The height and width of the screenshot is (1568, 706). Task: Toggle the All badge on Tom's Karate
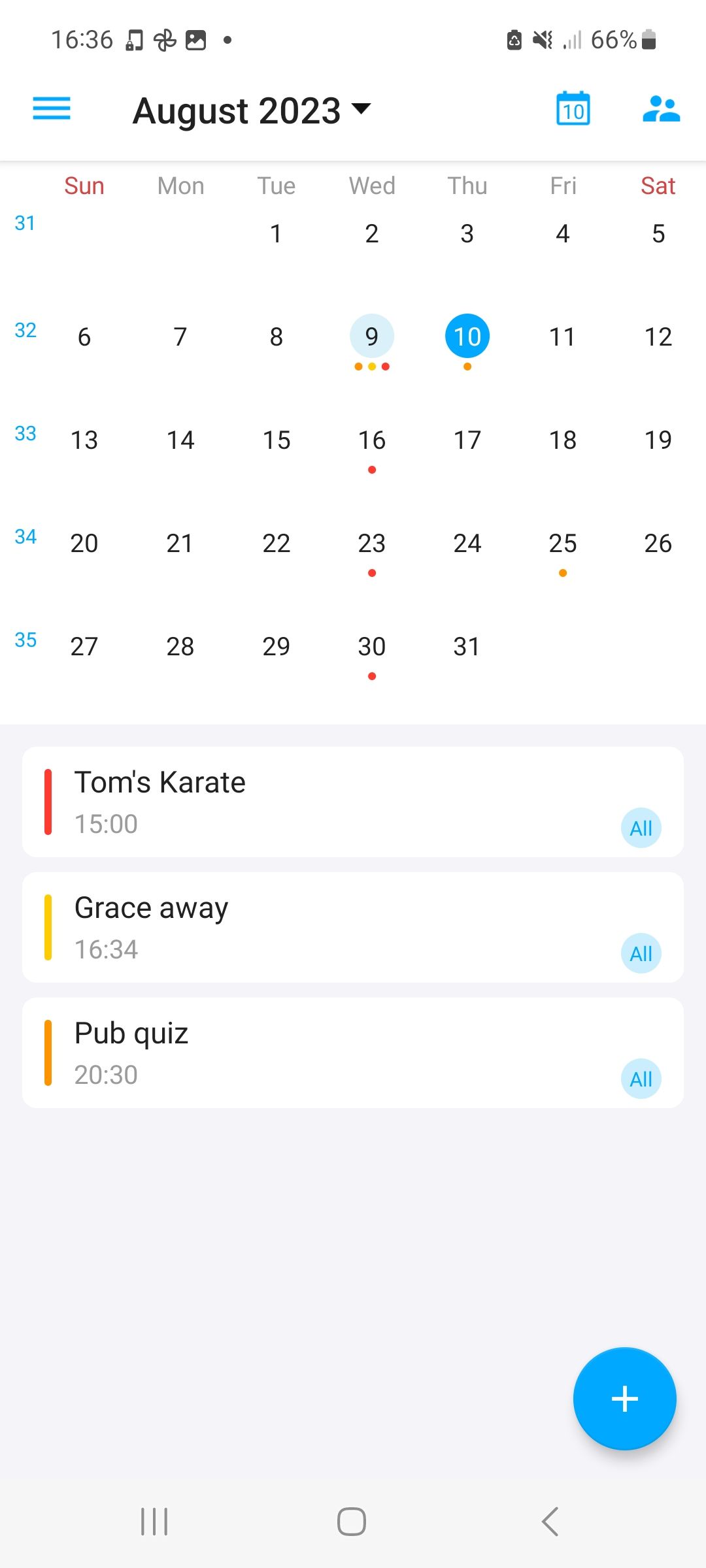click(640, 827)
